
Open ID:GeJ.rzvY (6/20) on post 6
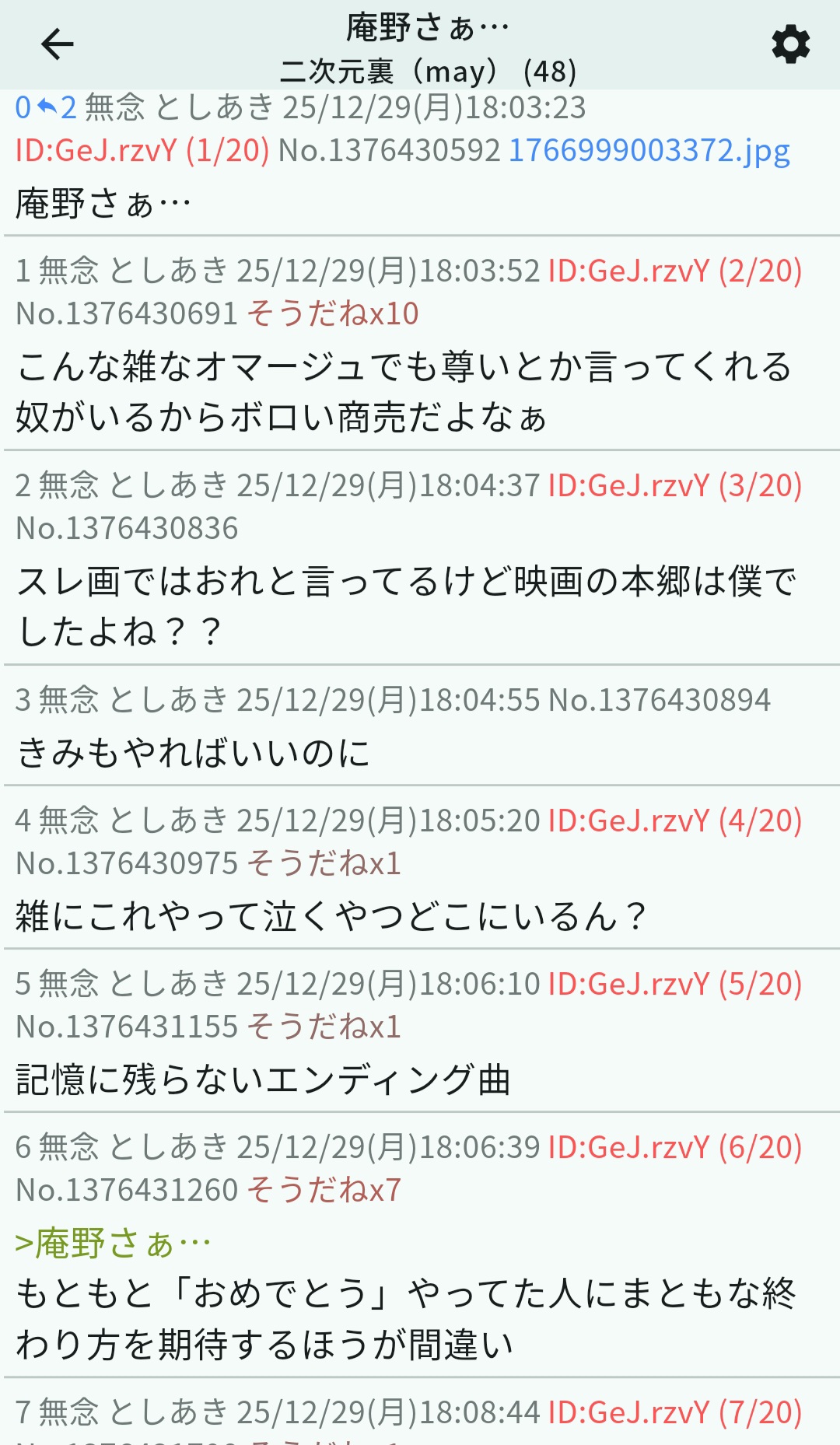(x=674, y=1147)
